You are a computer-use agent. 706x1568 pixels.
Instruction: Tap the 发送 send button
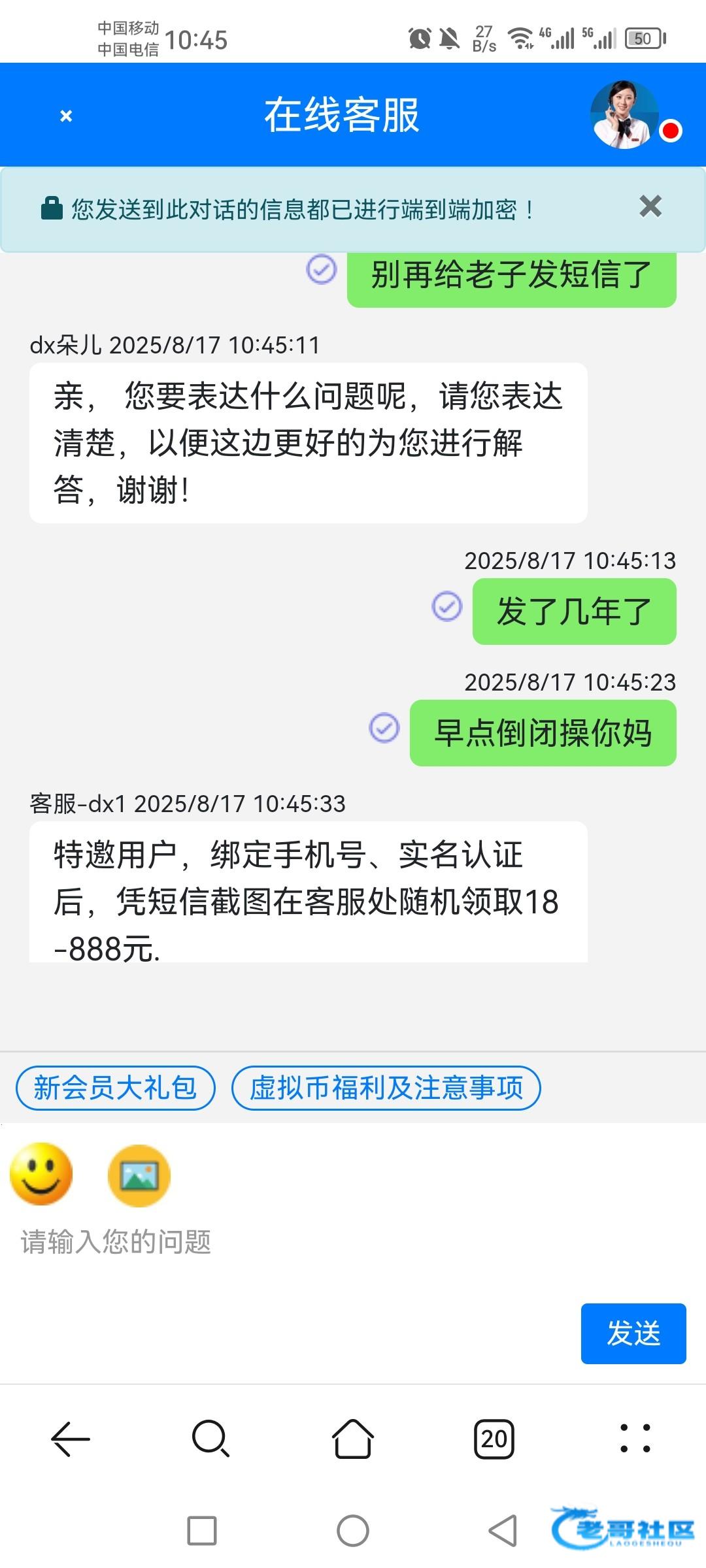tap(633, 1333)
